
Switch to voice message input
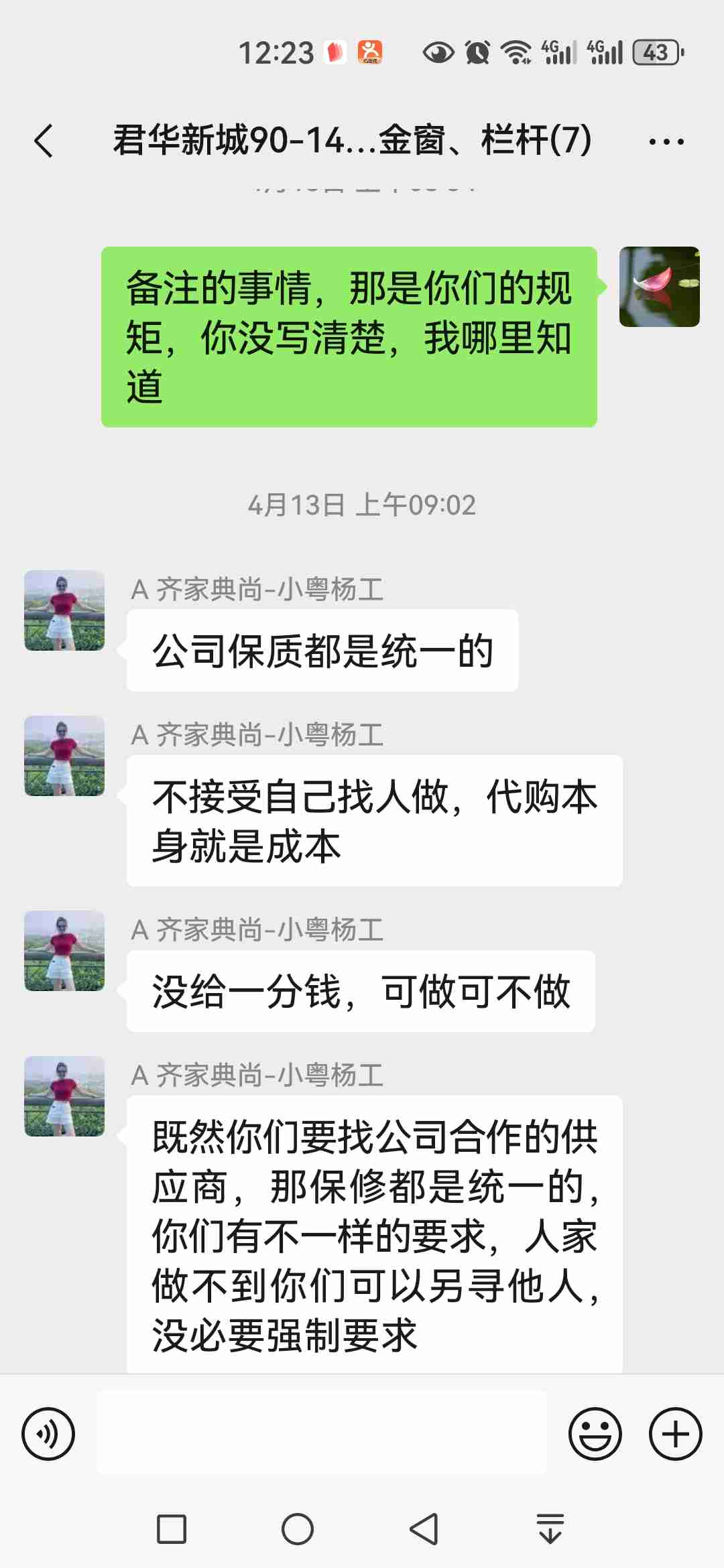pos(48,1434)
